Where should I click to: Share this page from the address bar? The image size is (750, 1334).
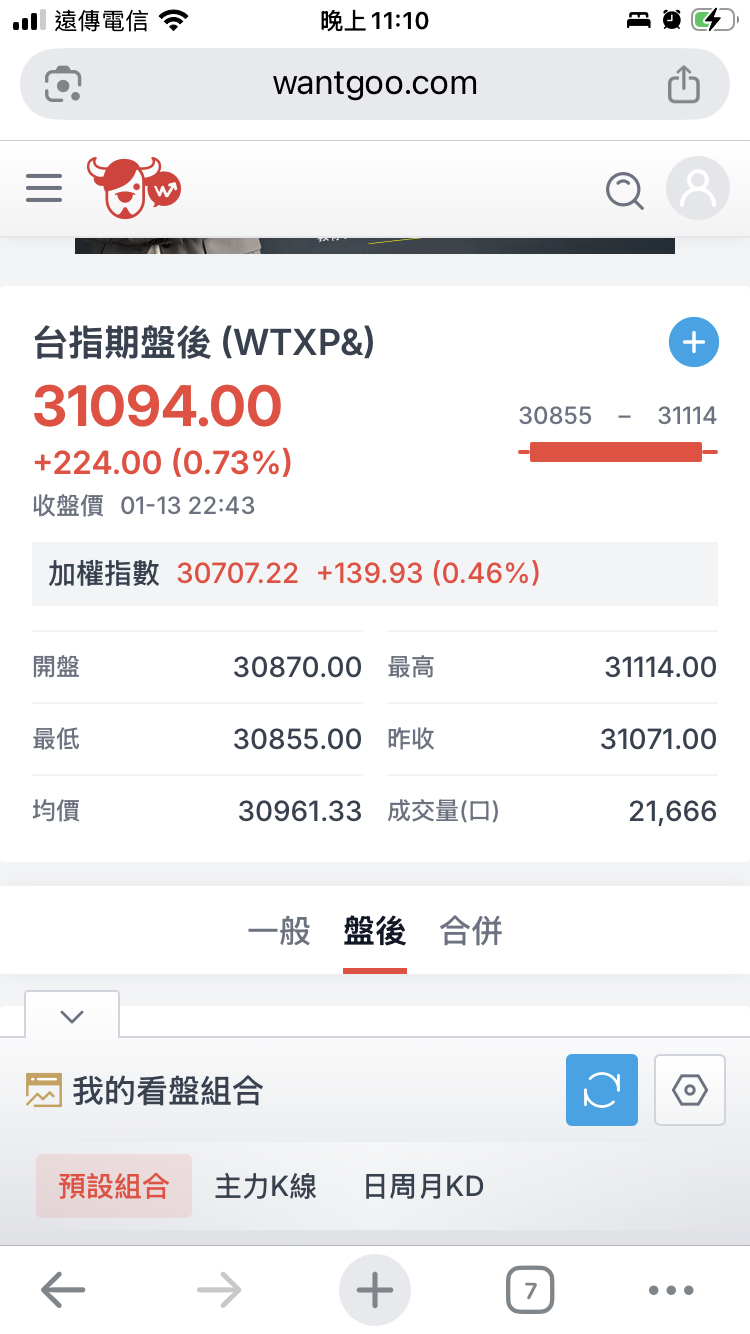(x=684, y=84)
